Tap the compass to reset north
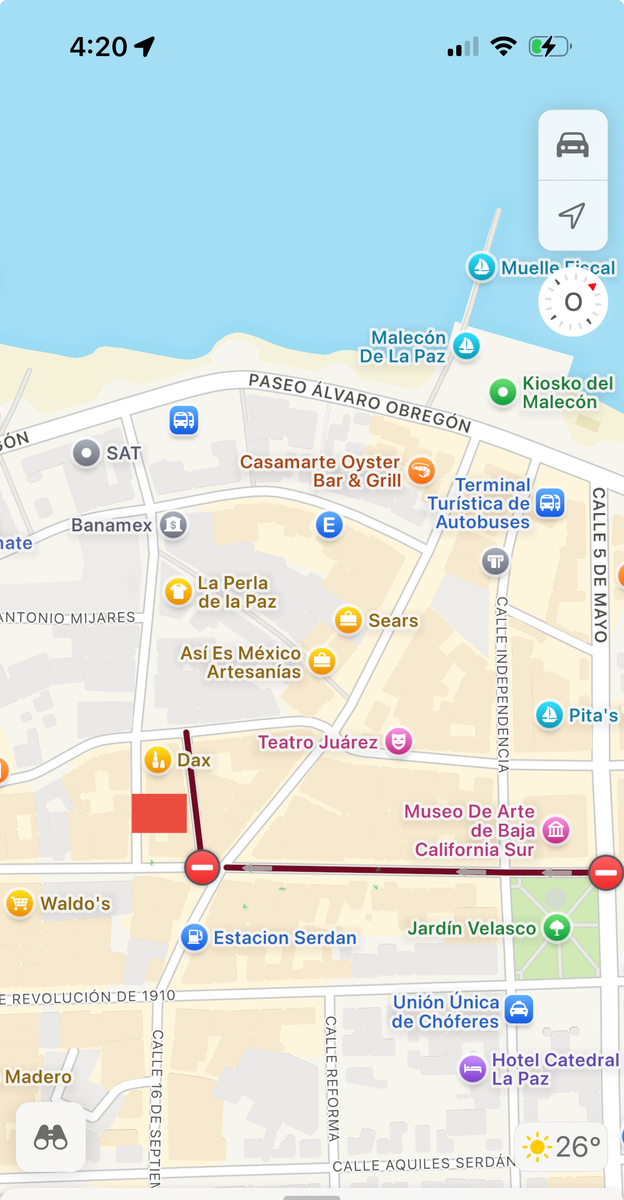This screenshot has height=1200, width=624. [573, 302]
